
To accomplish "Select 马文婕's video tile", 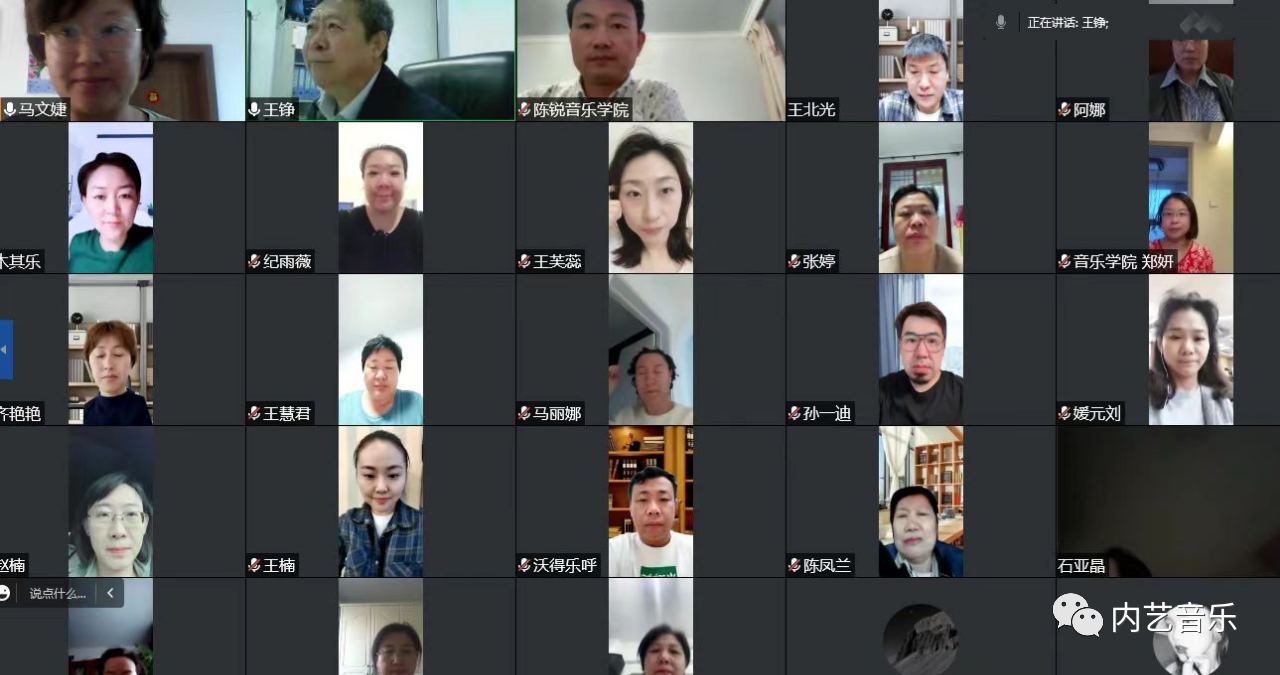I will (122, 58).
